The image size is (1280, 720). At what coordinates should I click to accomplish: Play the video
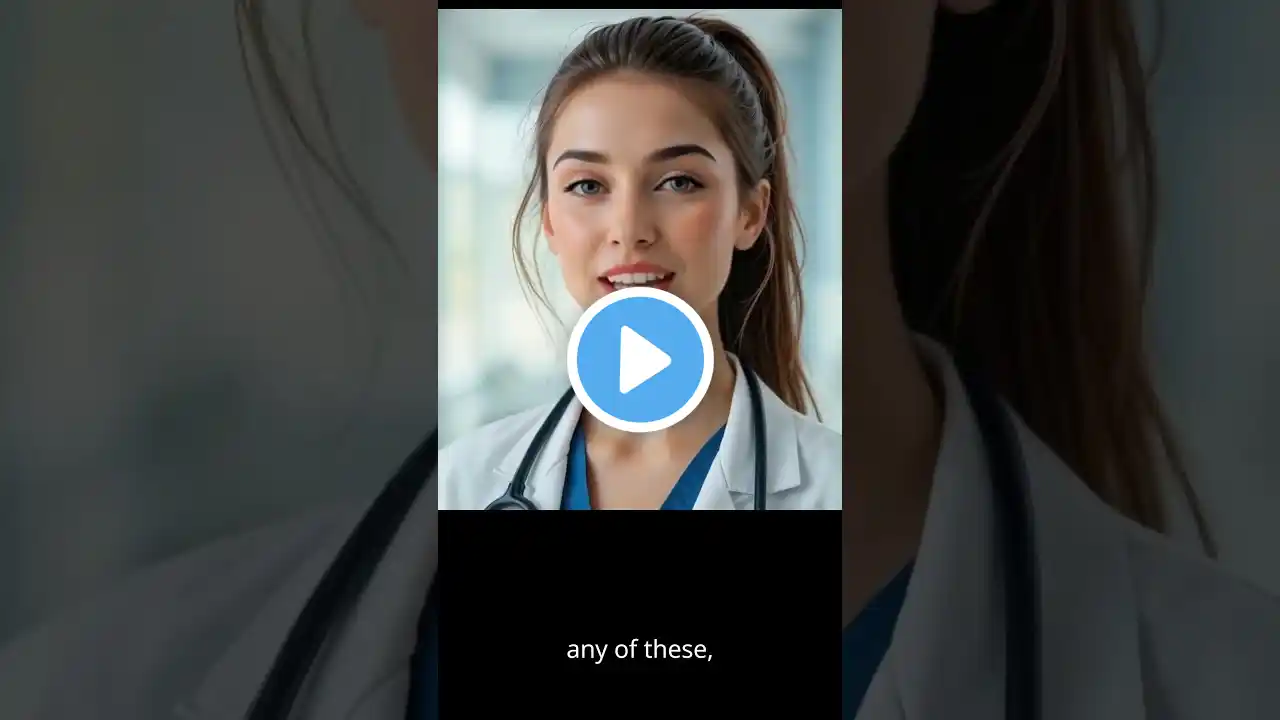click(640, 360)
